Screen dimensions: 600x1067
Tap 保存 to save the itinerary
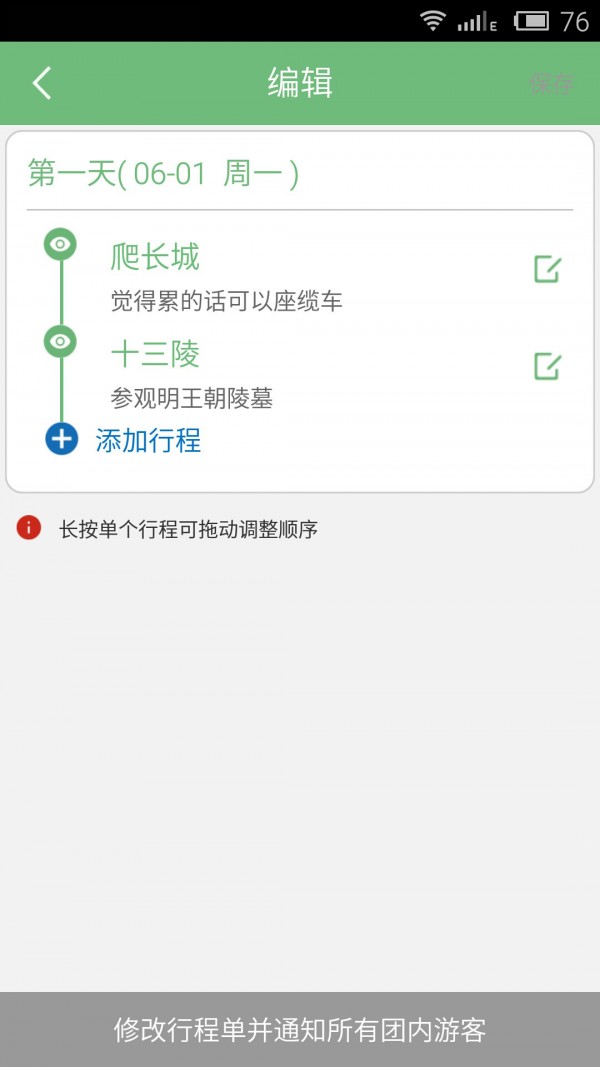pyautogui.click(x=552, y=83)
